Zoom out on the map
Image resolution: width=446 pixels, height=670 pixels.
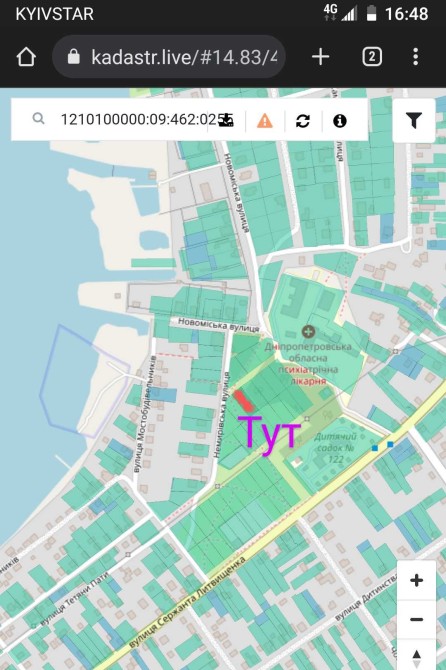417,619
